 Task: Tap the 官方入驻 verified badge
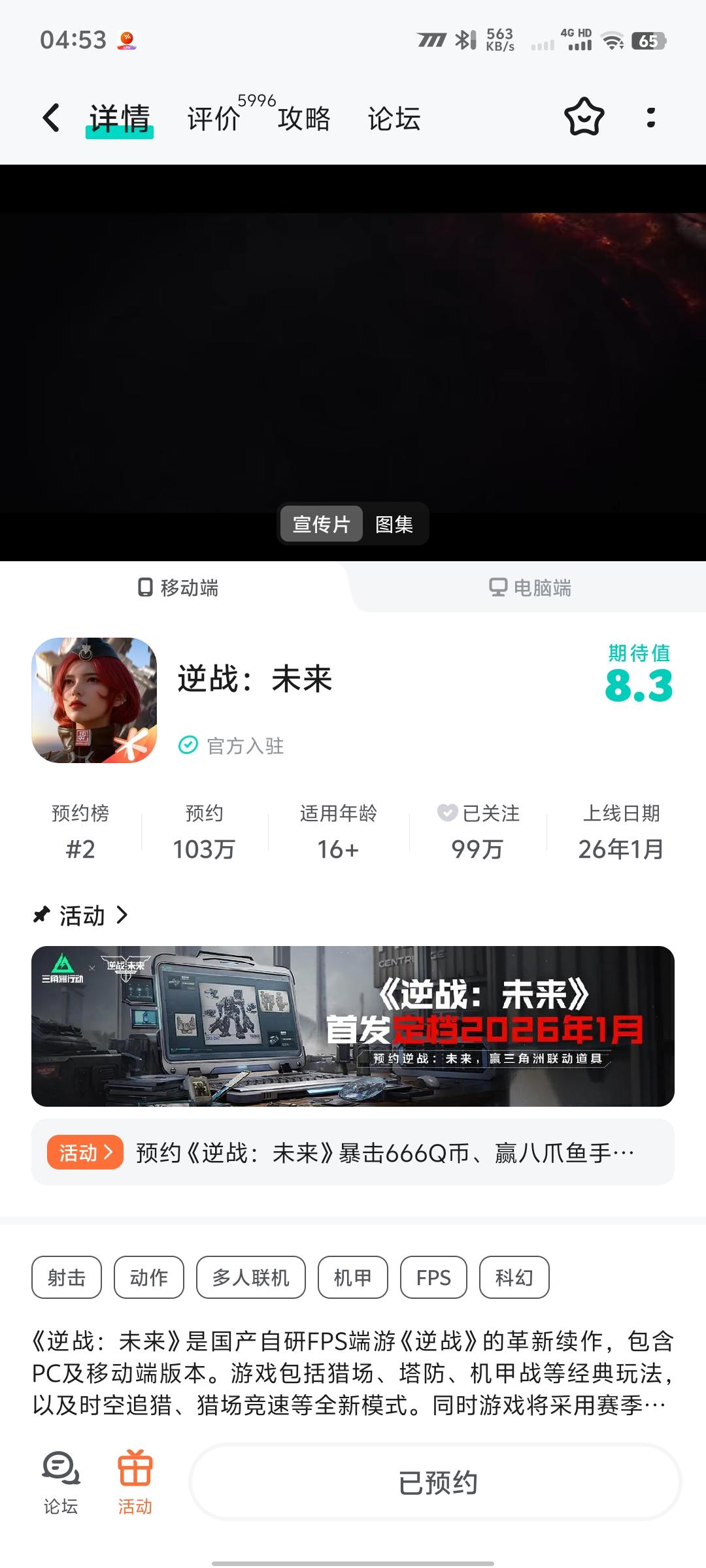[x=233, y=747]
